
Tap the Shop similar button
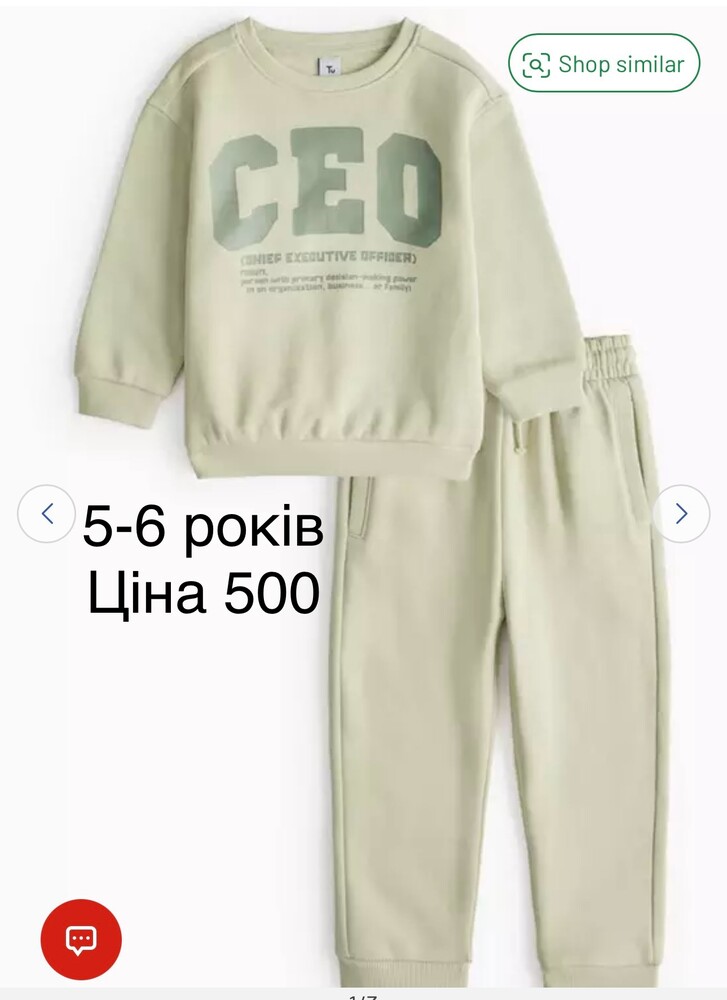(604, 65)
